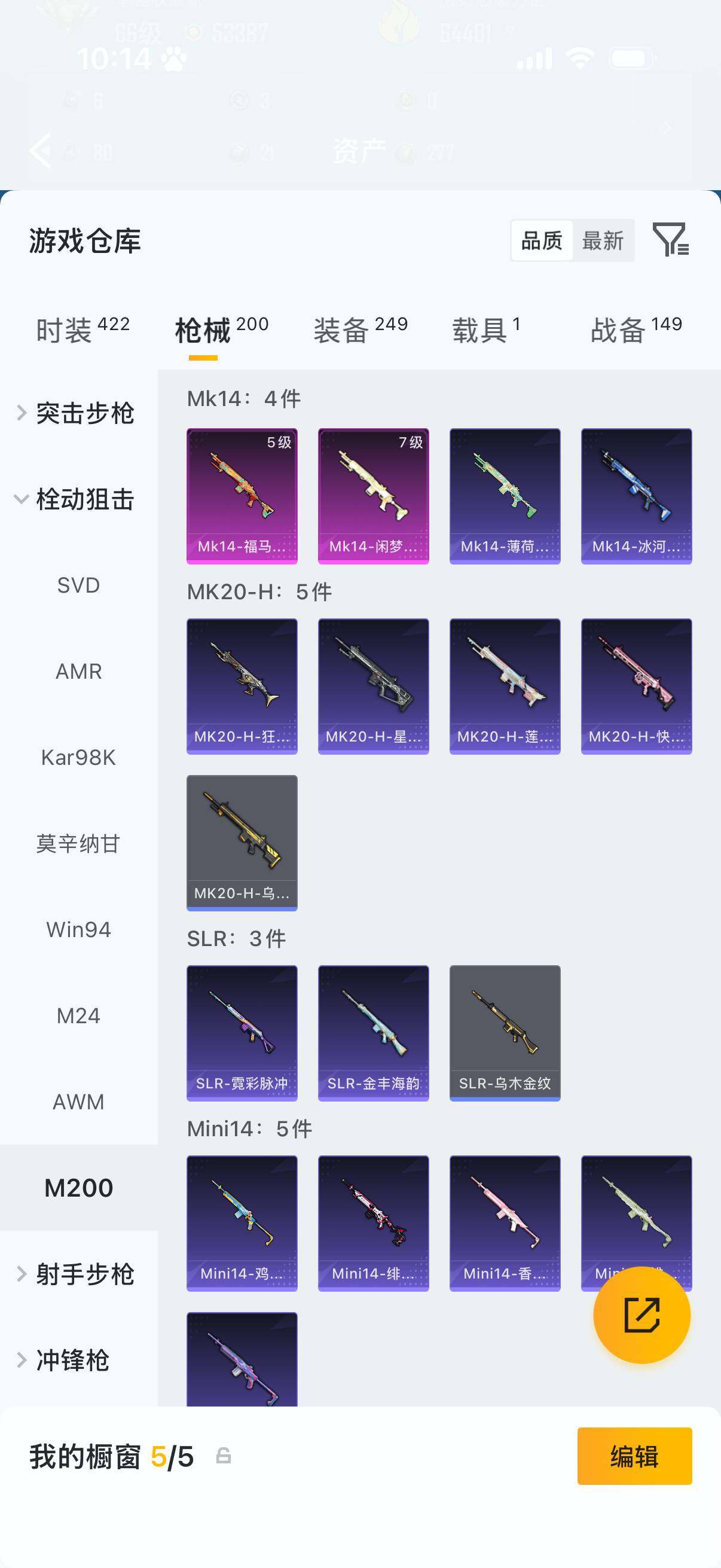This screenshot has width=721, height=1568.
Task: Select M200 in the sidebar
Action: click(79, 1187)
